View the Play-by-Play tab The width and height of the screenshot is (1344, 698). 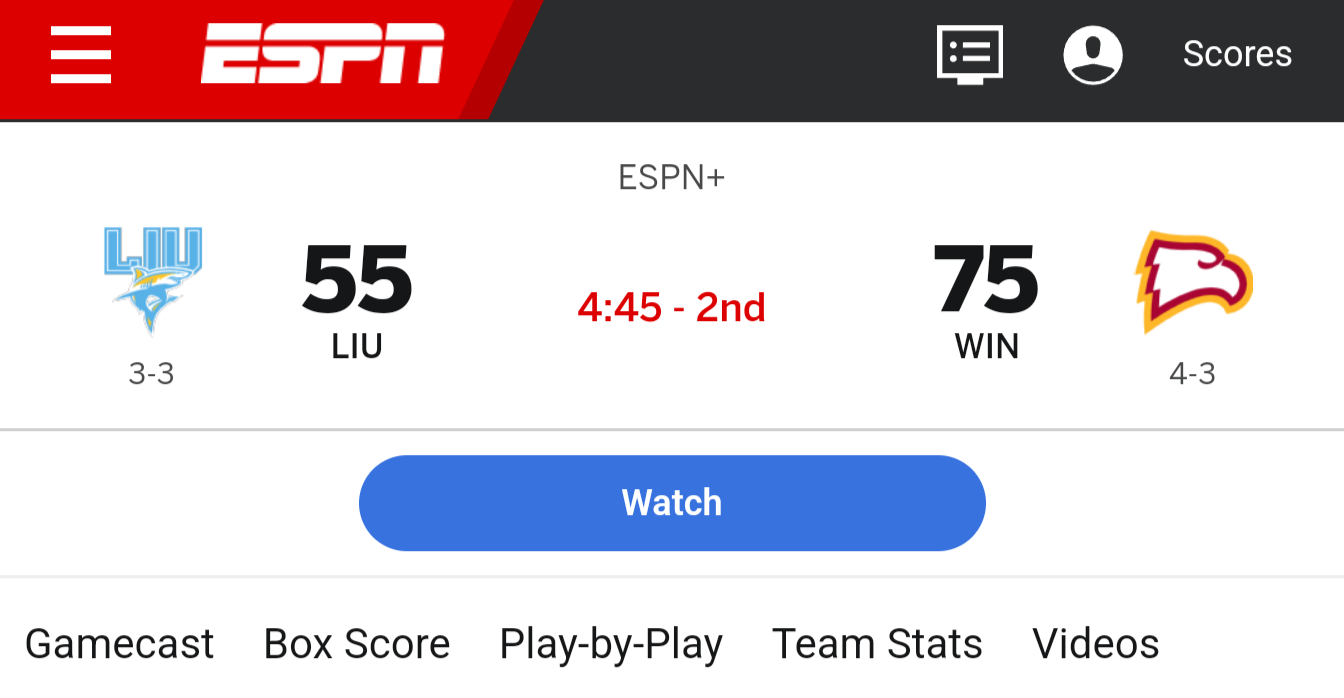coord(611,644)
